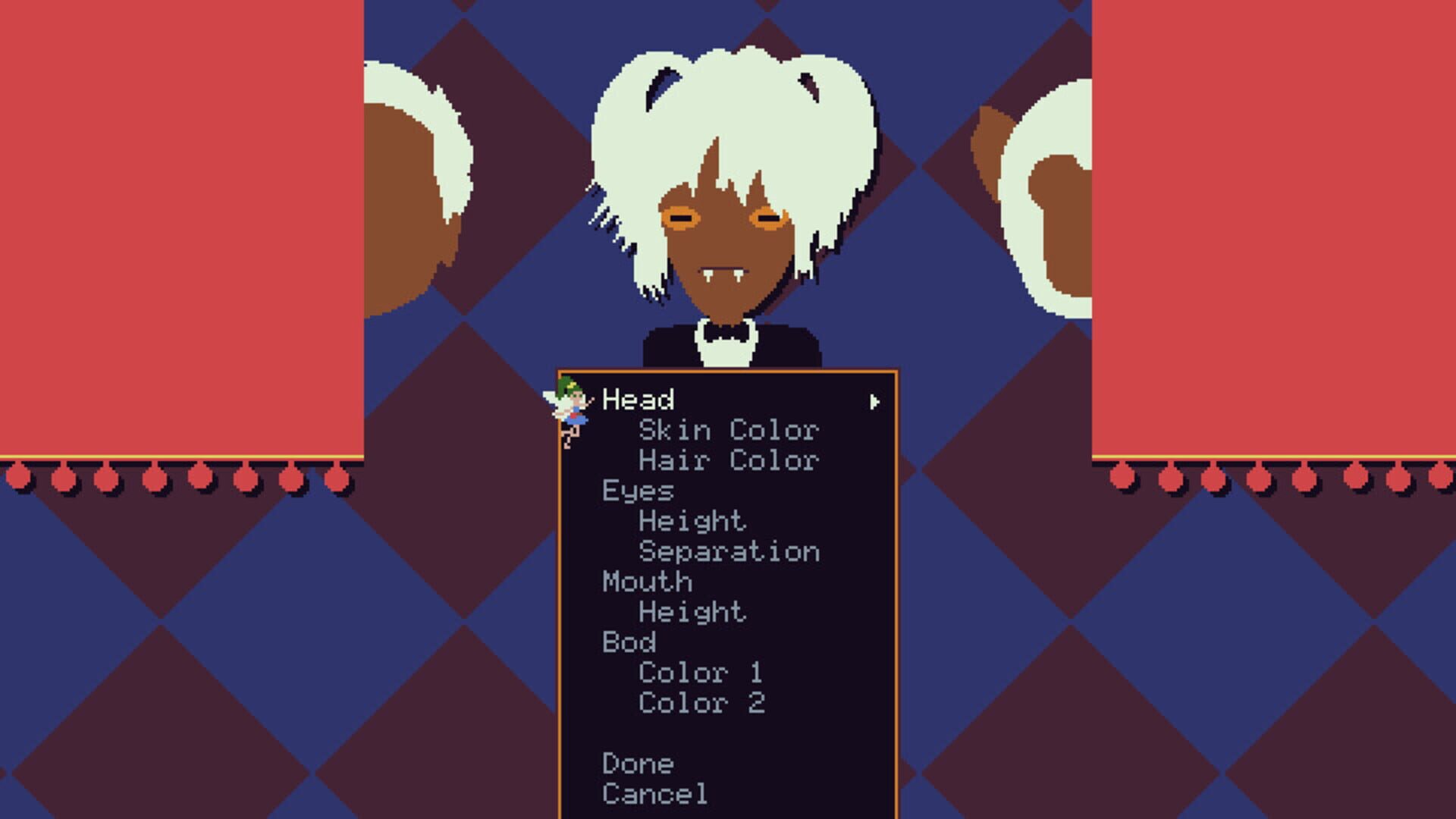The height and width of the screenshot is (819, 1456).
Task: Tap the arrow next to Head
Action: coord(874,401)
